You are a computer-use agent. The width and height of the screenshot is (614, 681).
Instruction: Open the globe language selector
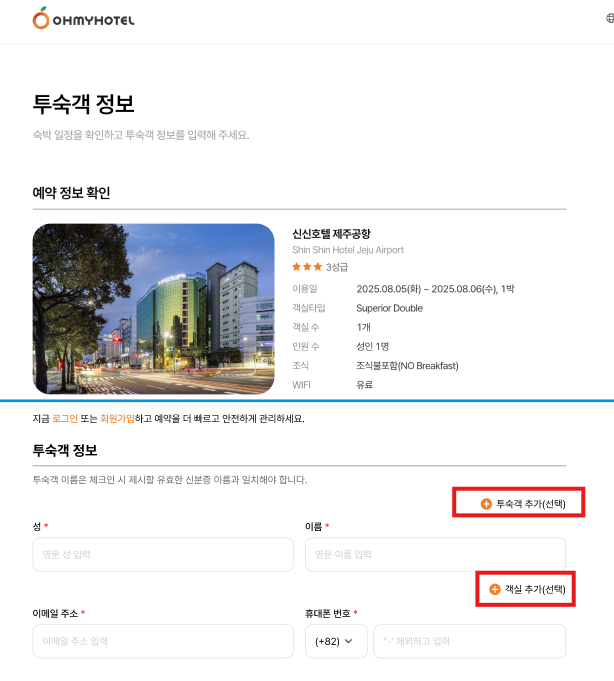point(610,18)
